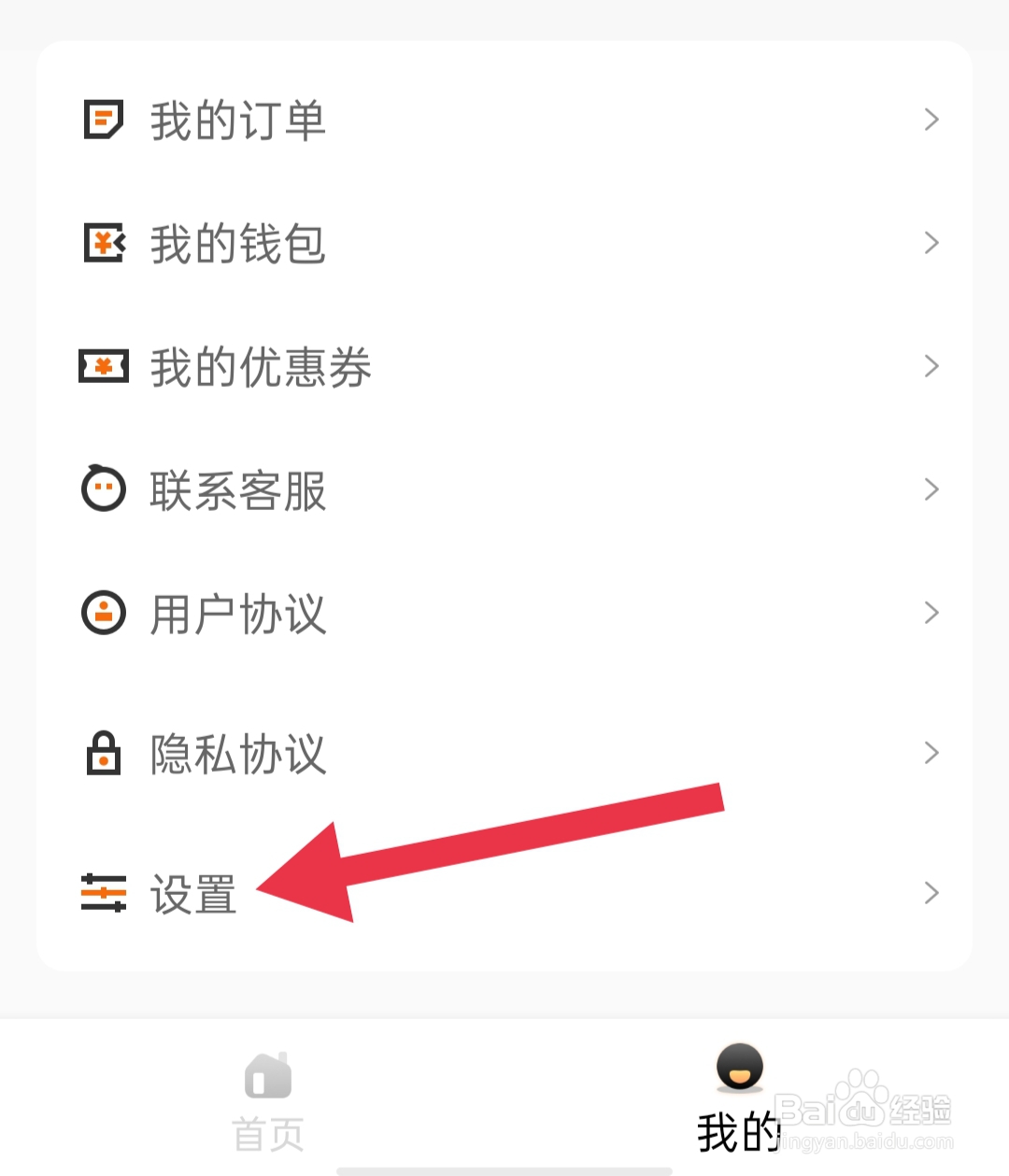Open the 隐私协议 privacy policy

point(236,755)
